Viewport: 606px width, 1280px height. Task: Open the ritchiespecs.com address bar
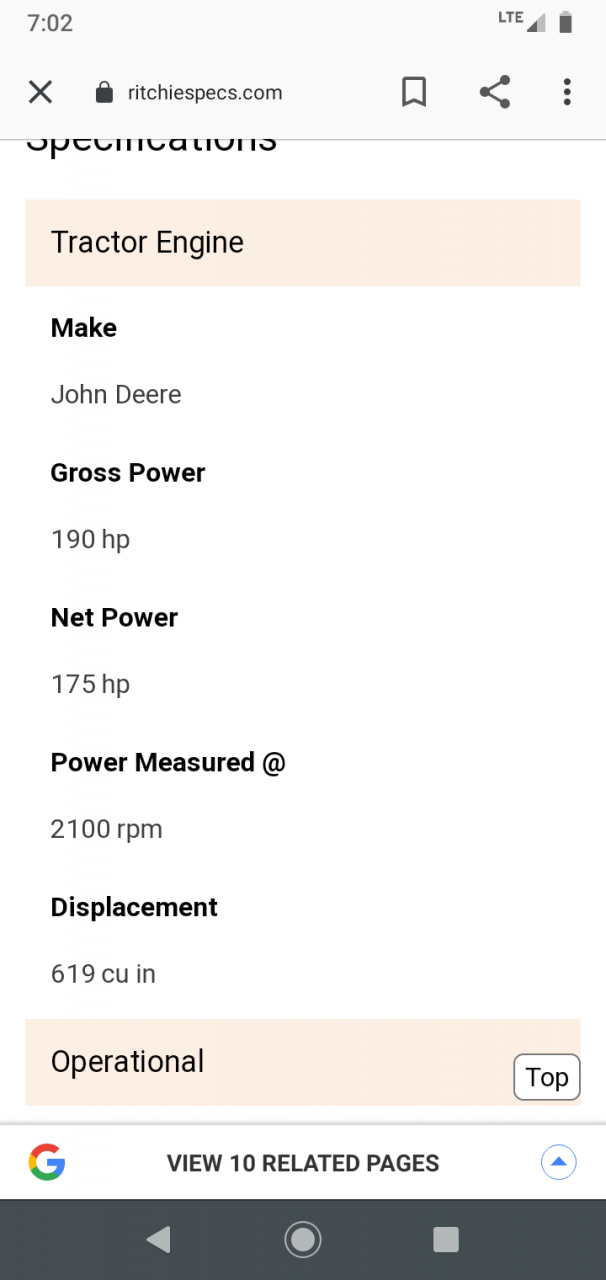(205, 93)
